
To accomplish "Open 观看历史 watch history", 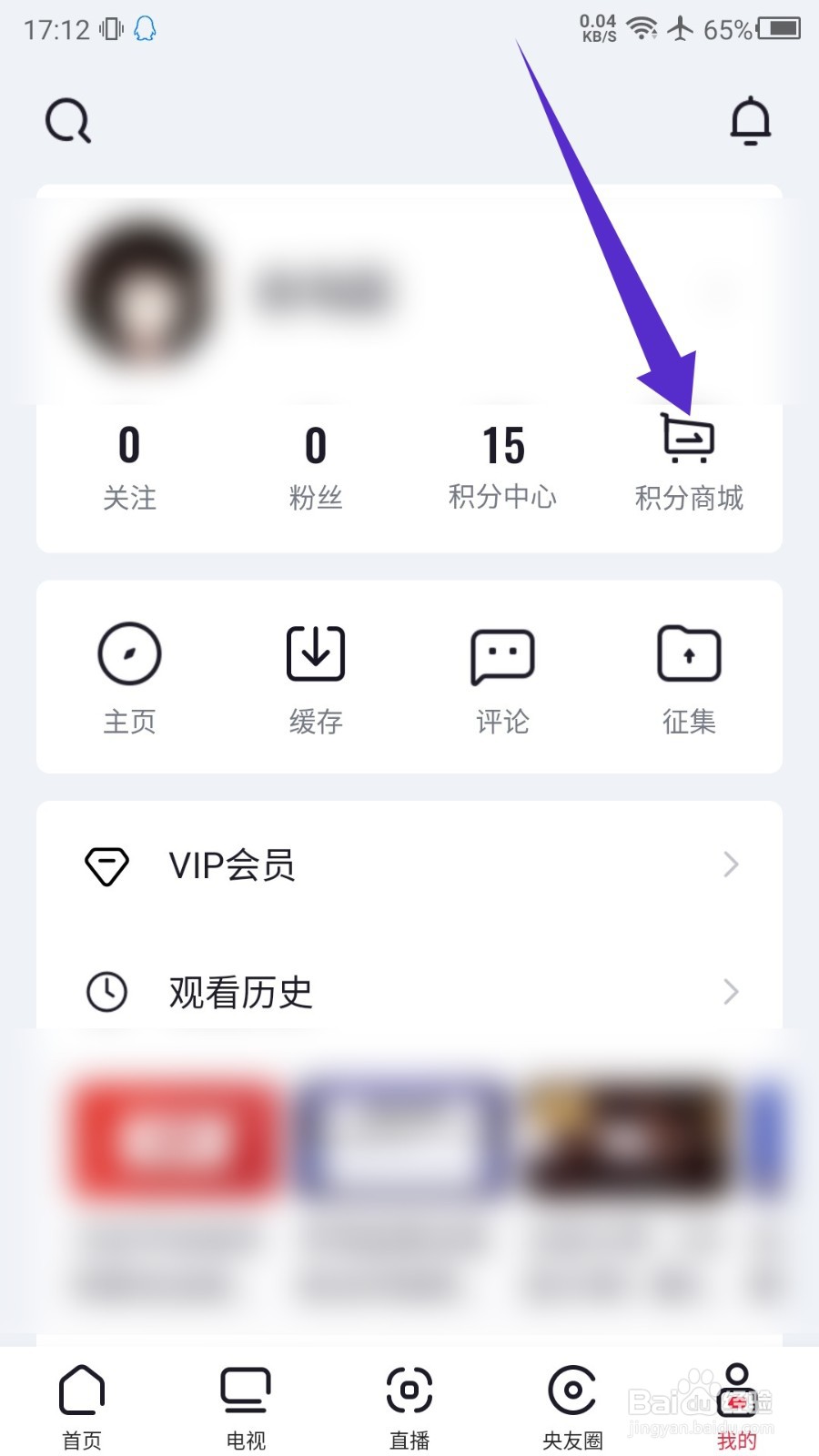I will [409, 991].
